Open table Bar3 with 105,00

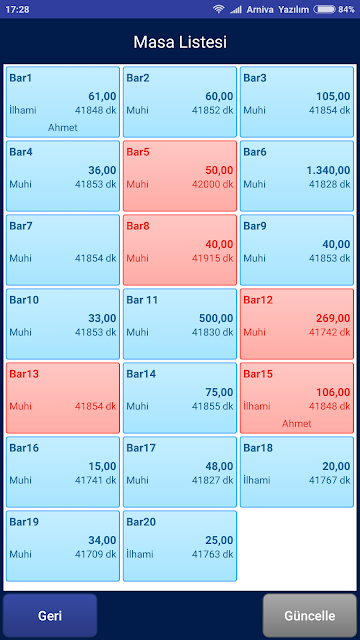pyautogui.click(x=297, y=102)
